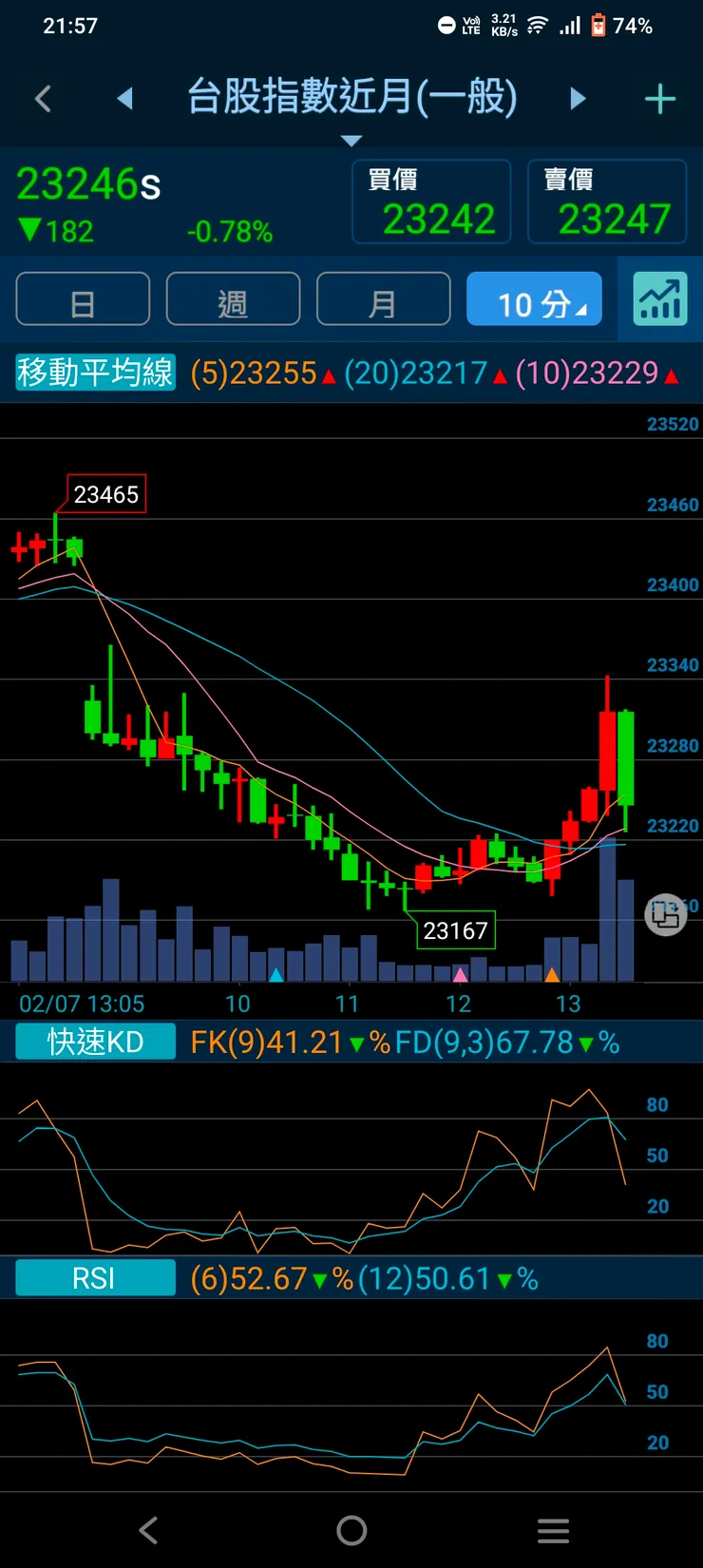Open recent apps via system menu button
This screenshot has height=1568, width=703.
tap(553, 1530)
